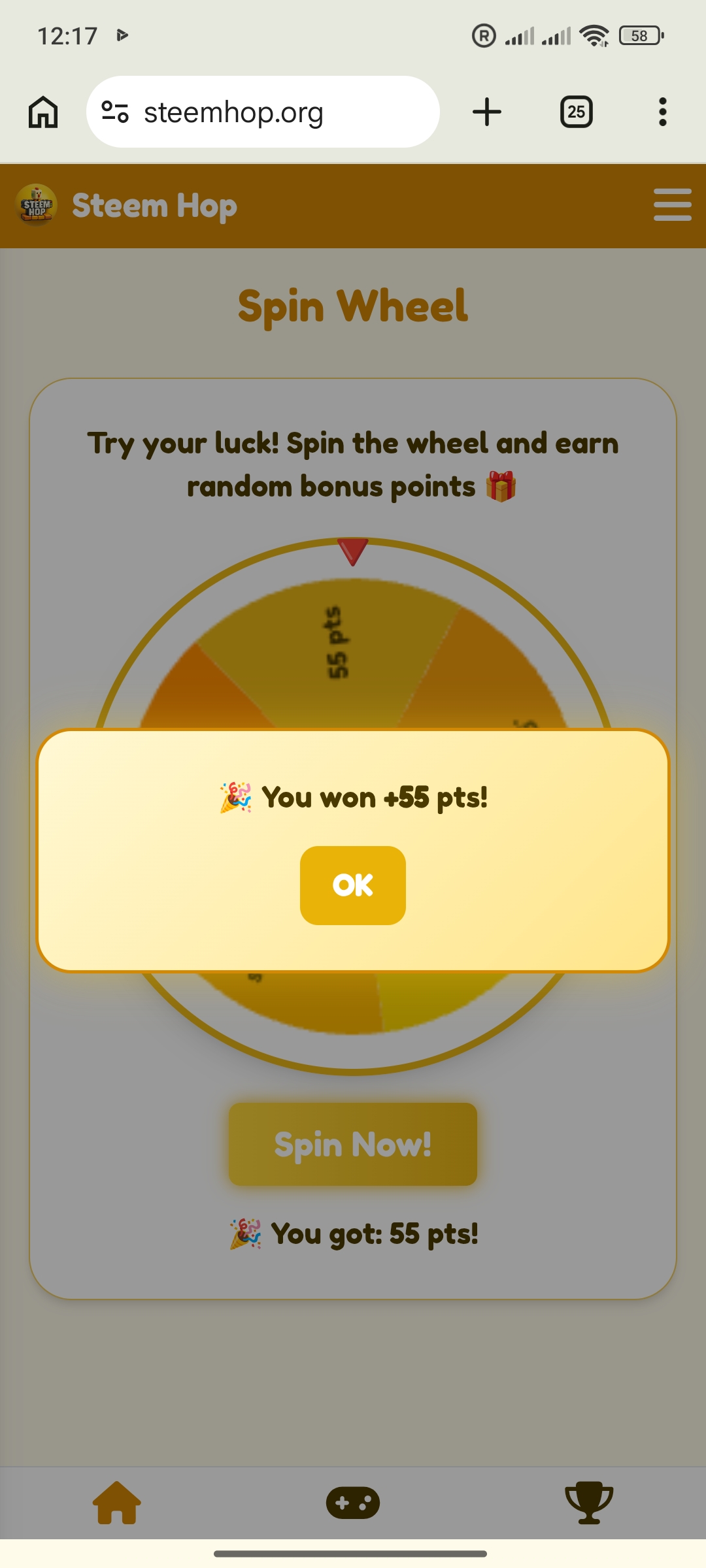Tap the steemhop.org address bar

click(x=263, y=112)
